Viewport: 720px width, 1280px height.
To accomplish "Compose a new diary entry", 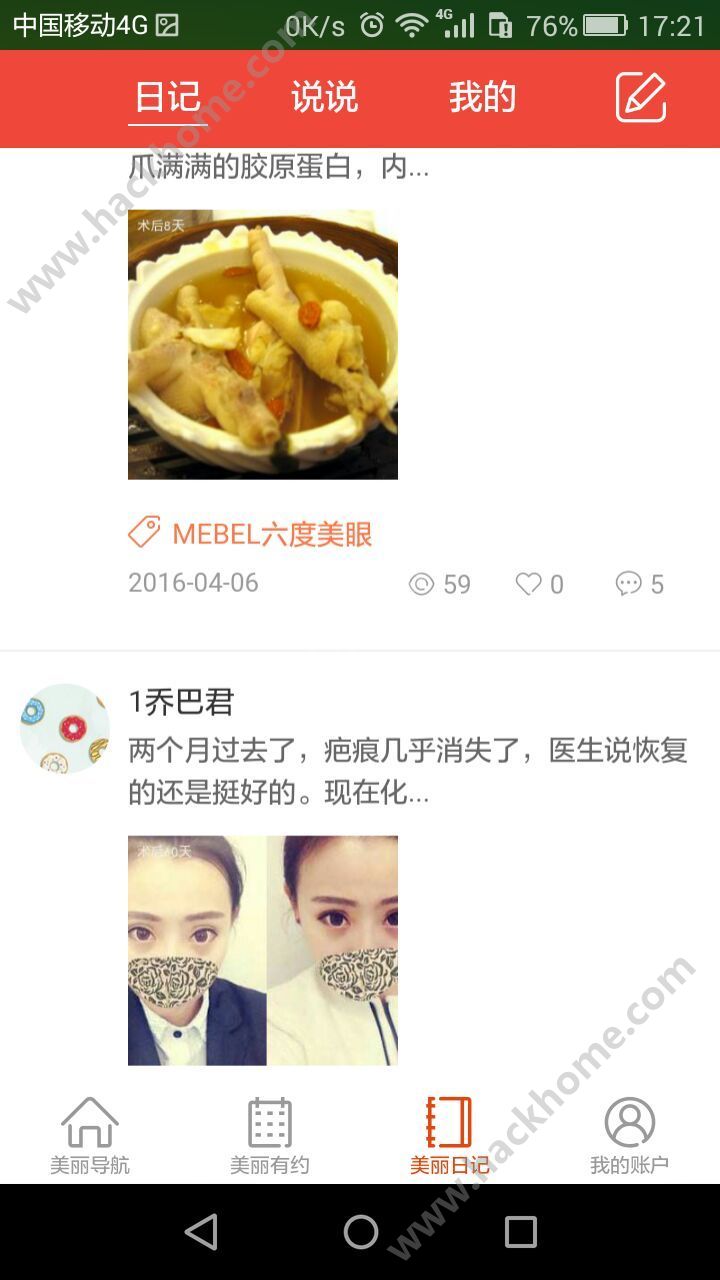I will (640, 98).
